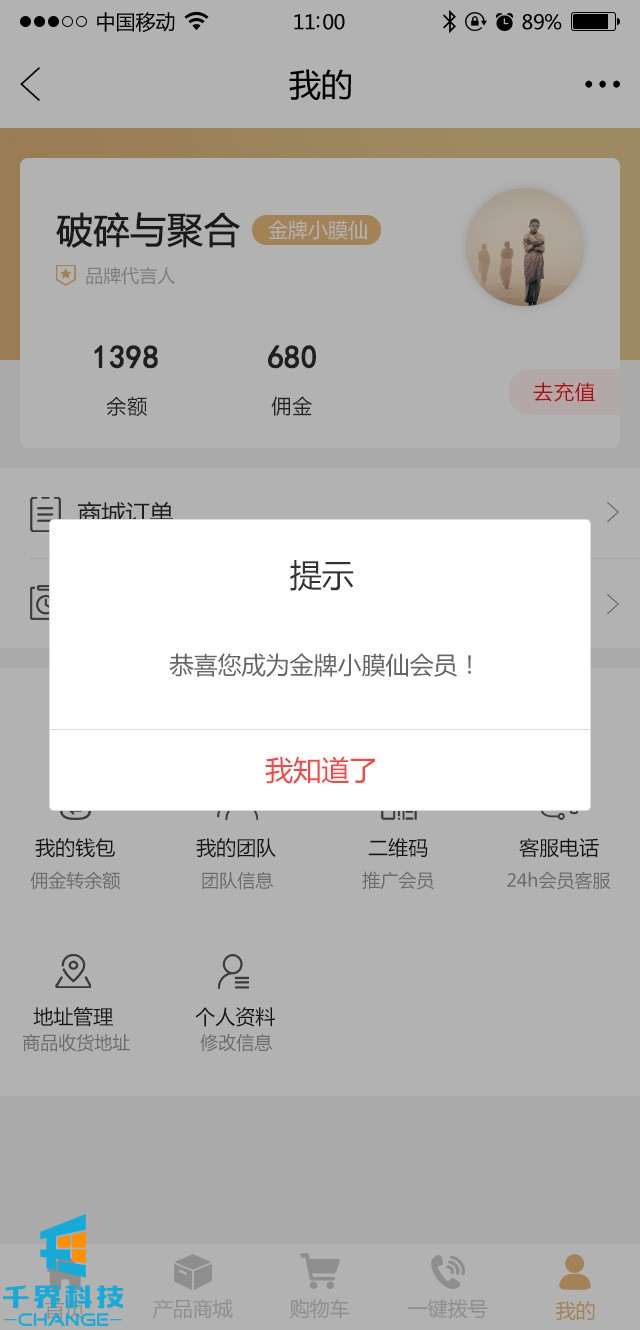Go back using the top-left arrow

point(31,85)
